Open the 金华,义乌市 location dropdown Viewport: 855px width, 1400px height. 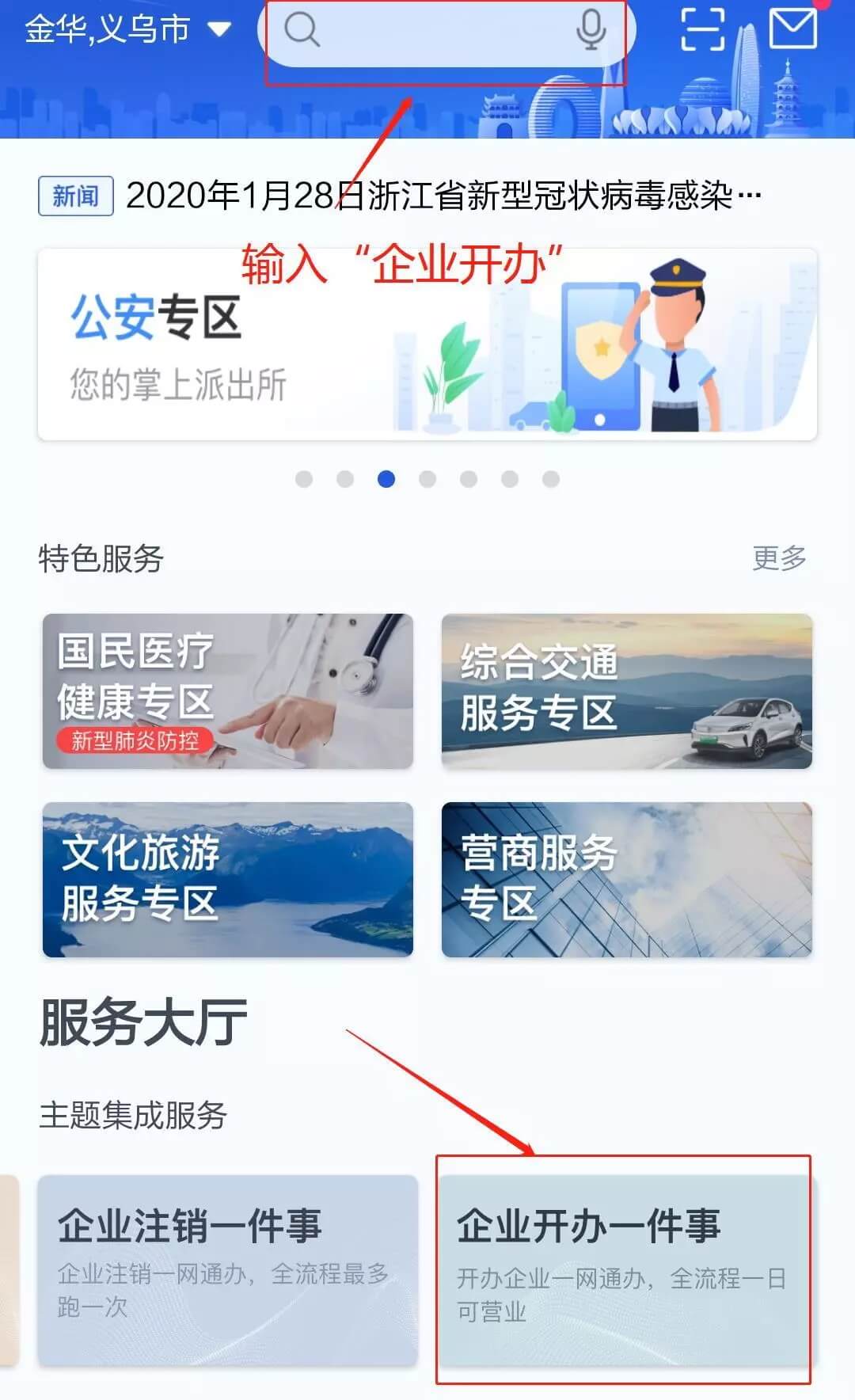pyautogui.click(x=127, y=30)
